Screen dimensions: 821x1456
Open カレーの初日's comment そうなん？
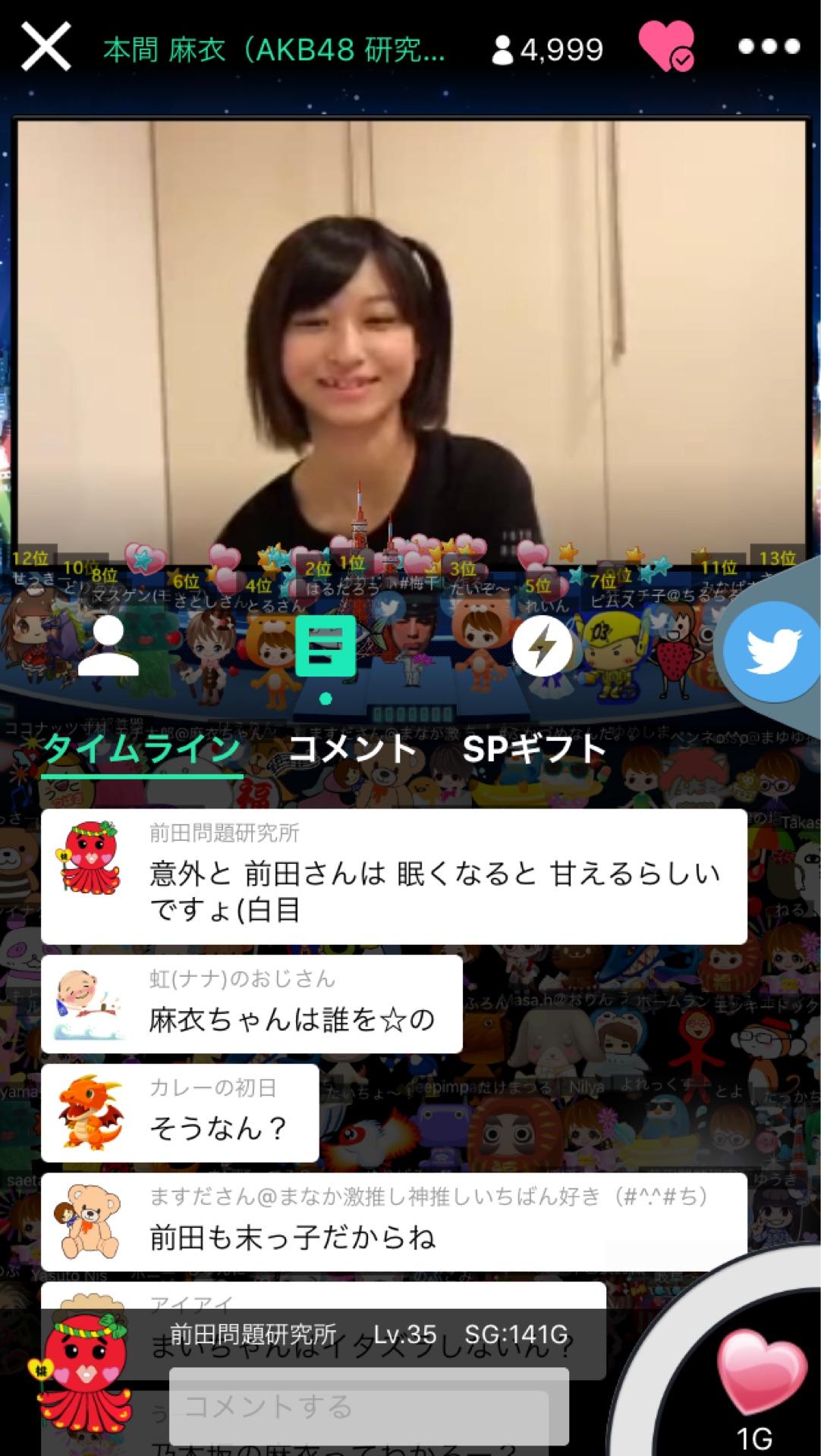180,1112
